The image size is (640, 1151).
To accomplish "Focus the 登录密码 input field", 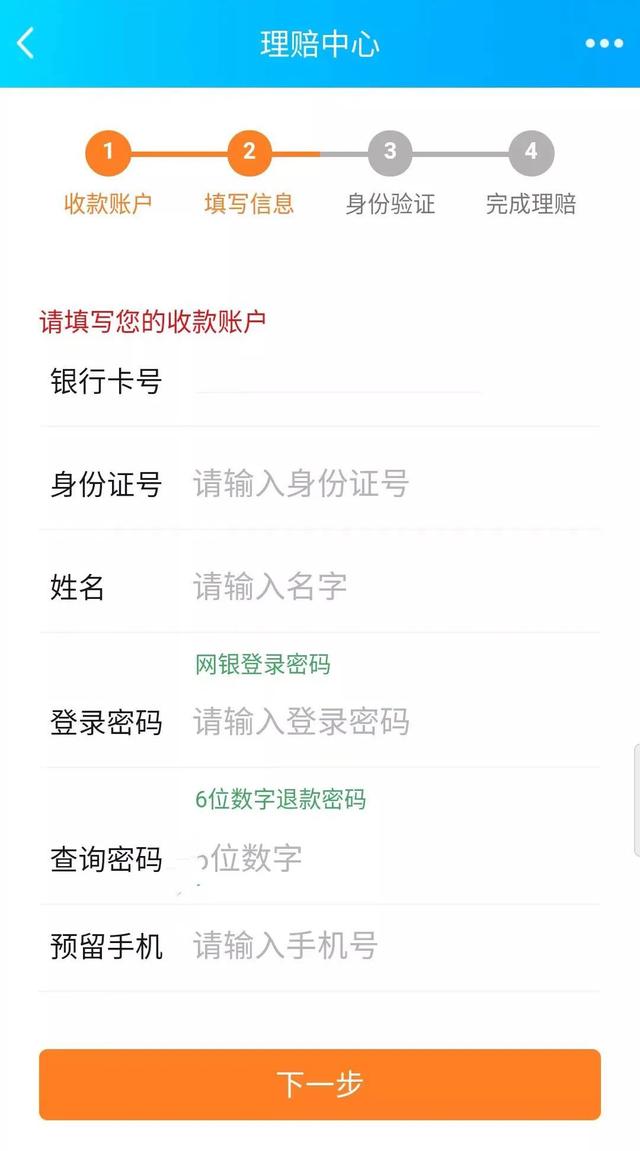I will (390, 721).
